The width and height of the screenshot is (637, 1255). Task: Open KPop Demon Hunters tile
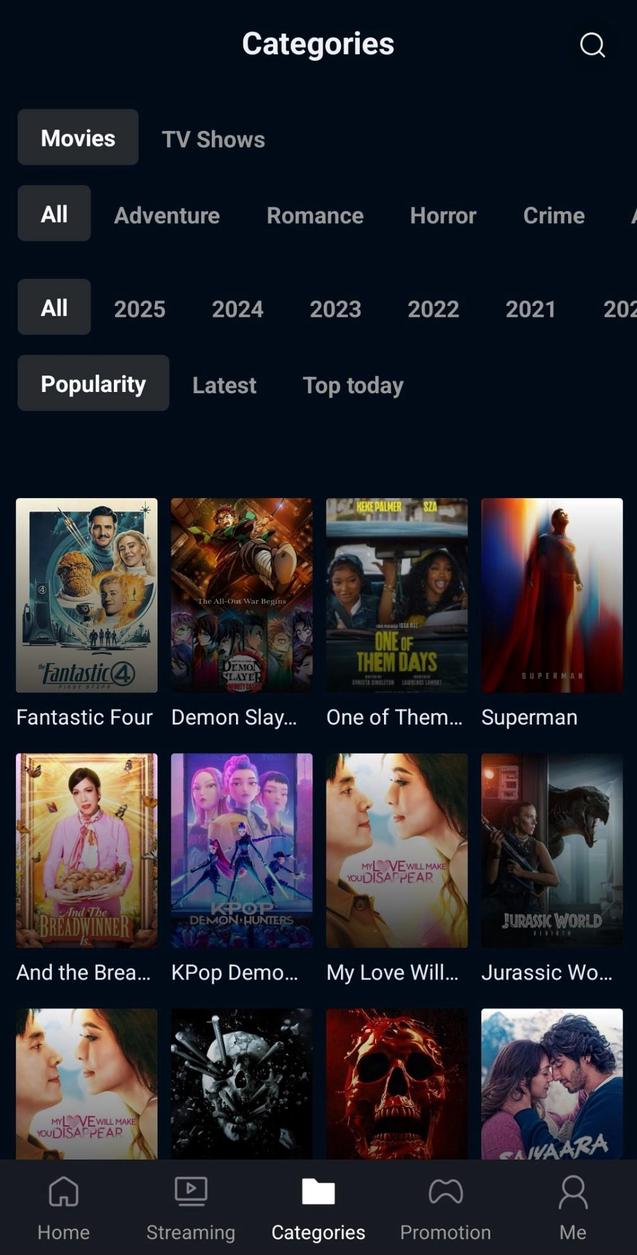click(x=241, y=851)
